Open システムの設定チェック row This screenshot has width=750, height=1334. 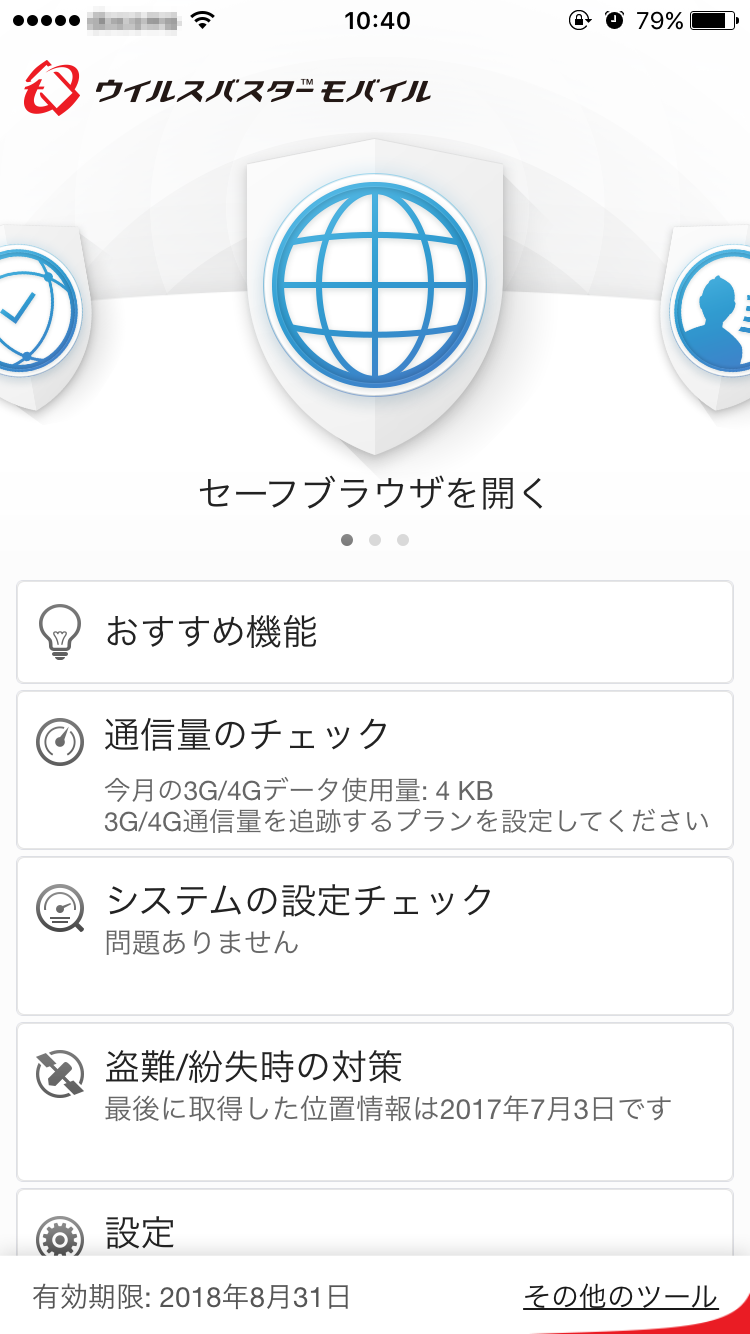[375, 935]
